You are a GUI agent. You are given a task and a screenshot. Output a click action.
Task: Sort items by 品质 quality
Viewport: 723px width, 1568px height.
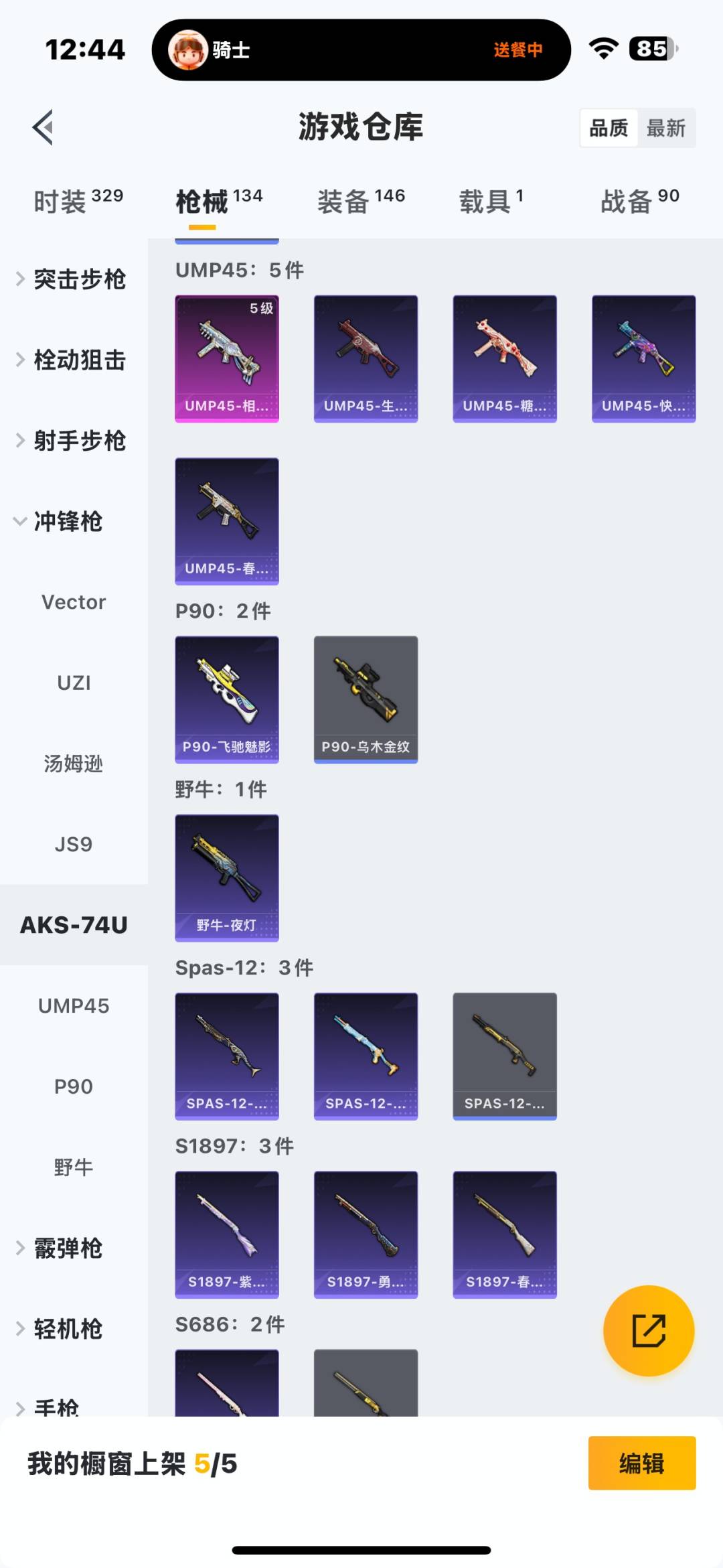click(x=608, y=127)
